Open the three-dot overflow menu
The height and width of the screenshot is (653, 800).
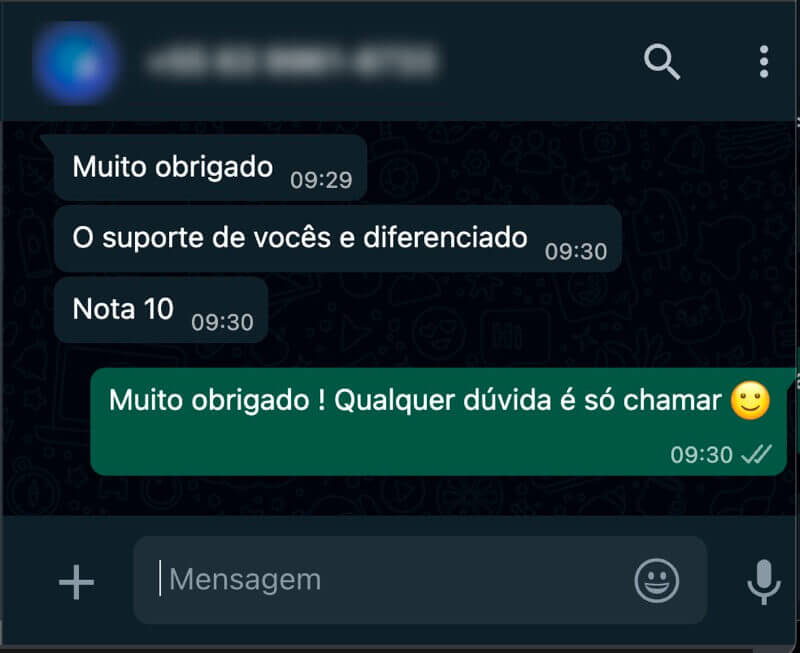763,62
